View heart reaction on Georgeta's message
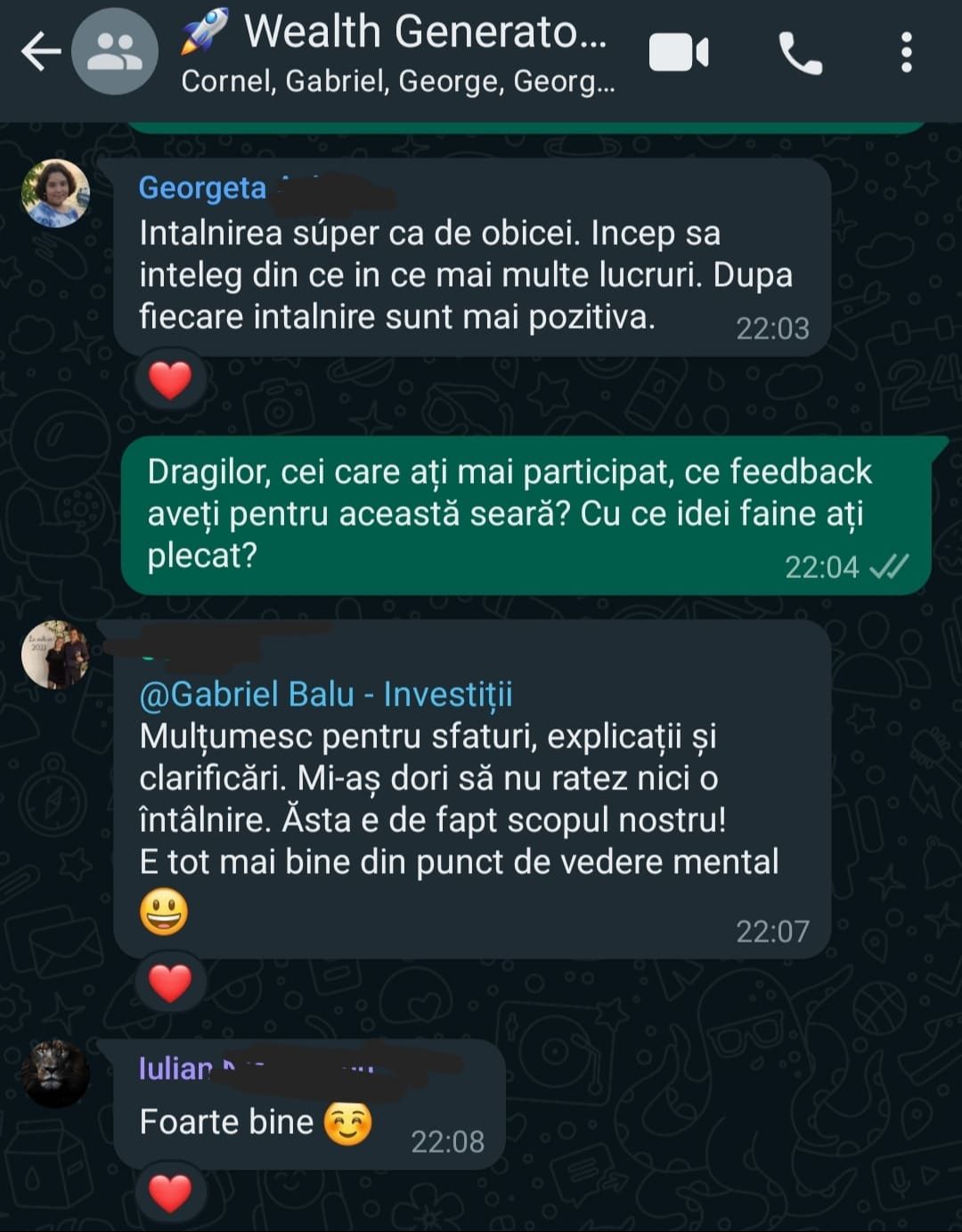Viewport: 962px width, 1232px height. click(170, 380)
